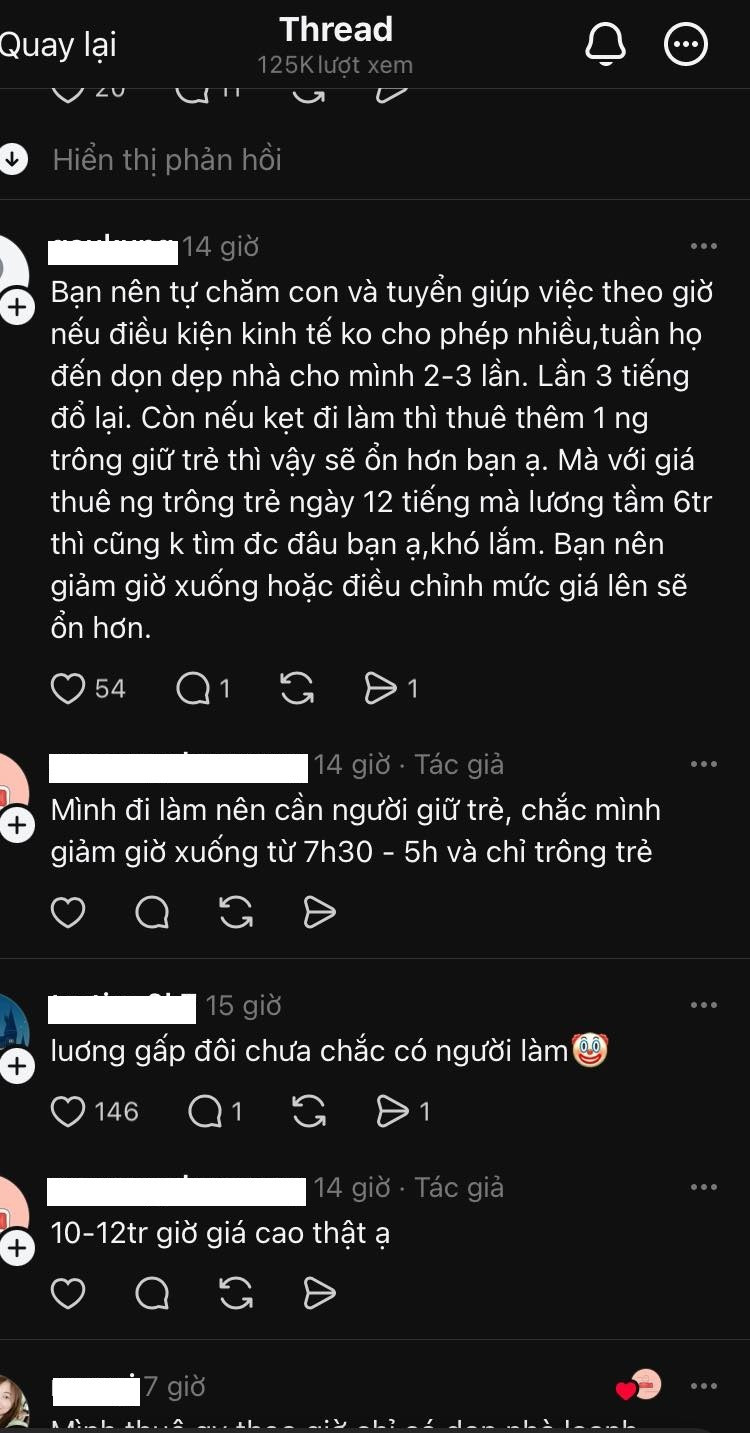Open options for the 'lương gấp đôi' comment
This screenshot has width=750, height=1433.
point(703,1005)
